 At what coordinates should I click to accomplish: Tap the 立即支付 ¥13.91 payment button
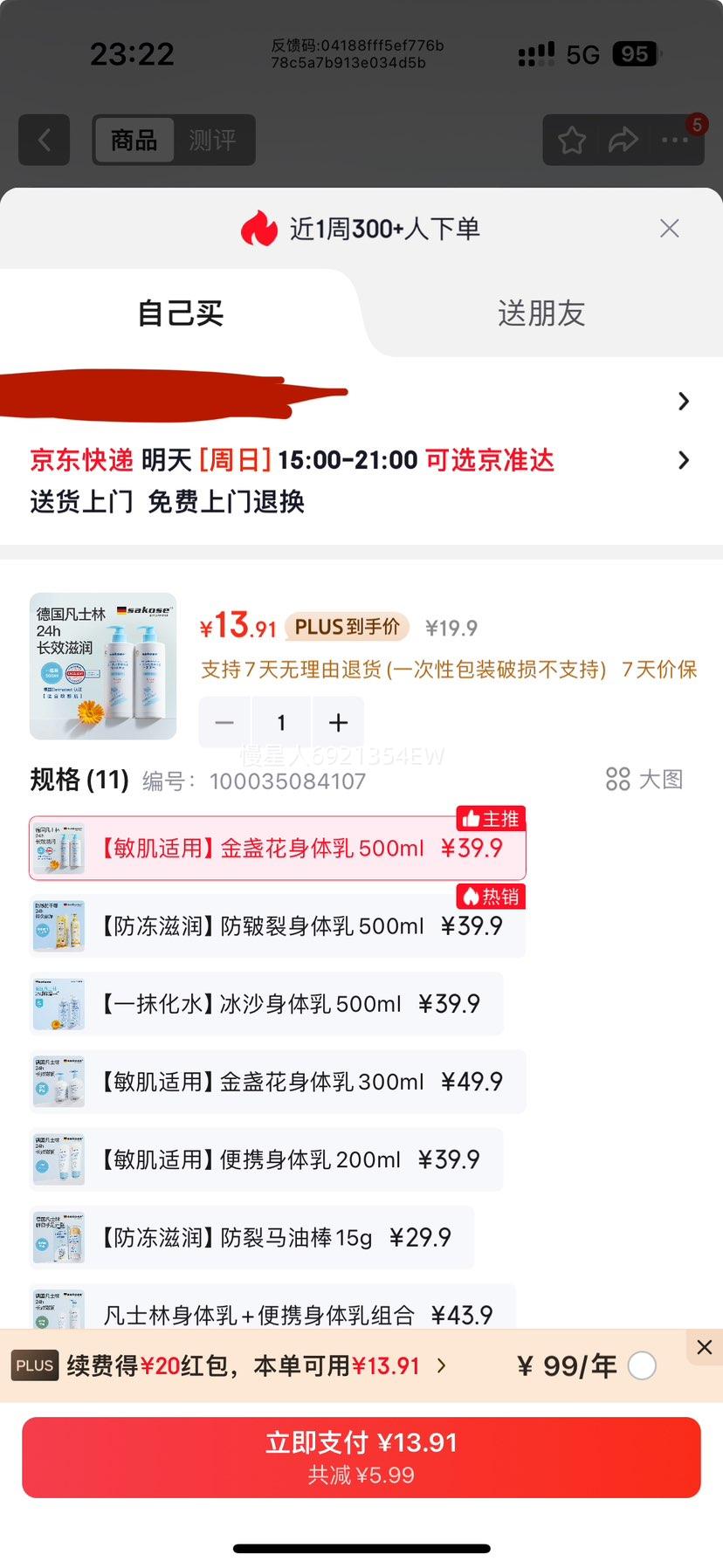(x=361, y=1456)
